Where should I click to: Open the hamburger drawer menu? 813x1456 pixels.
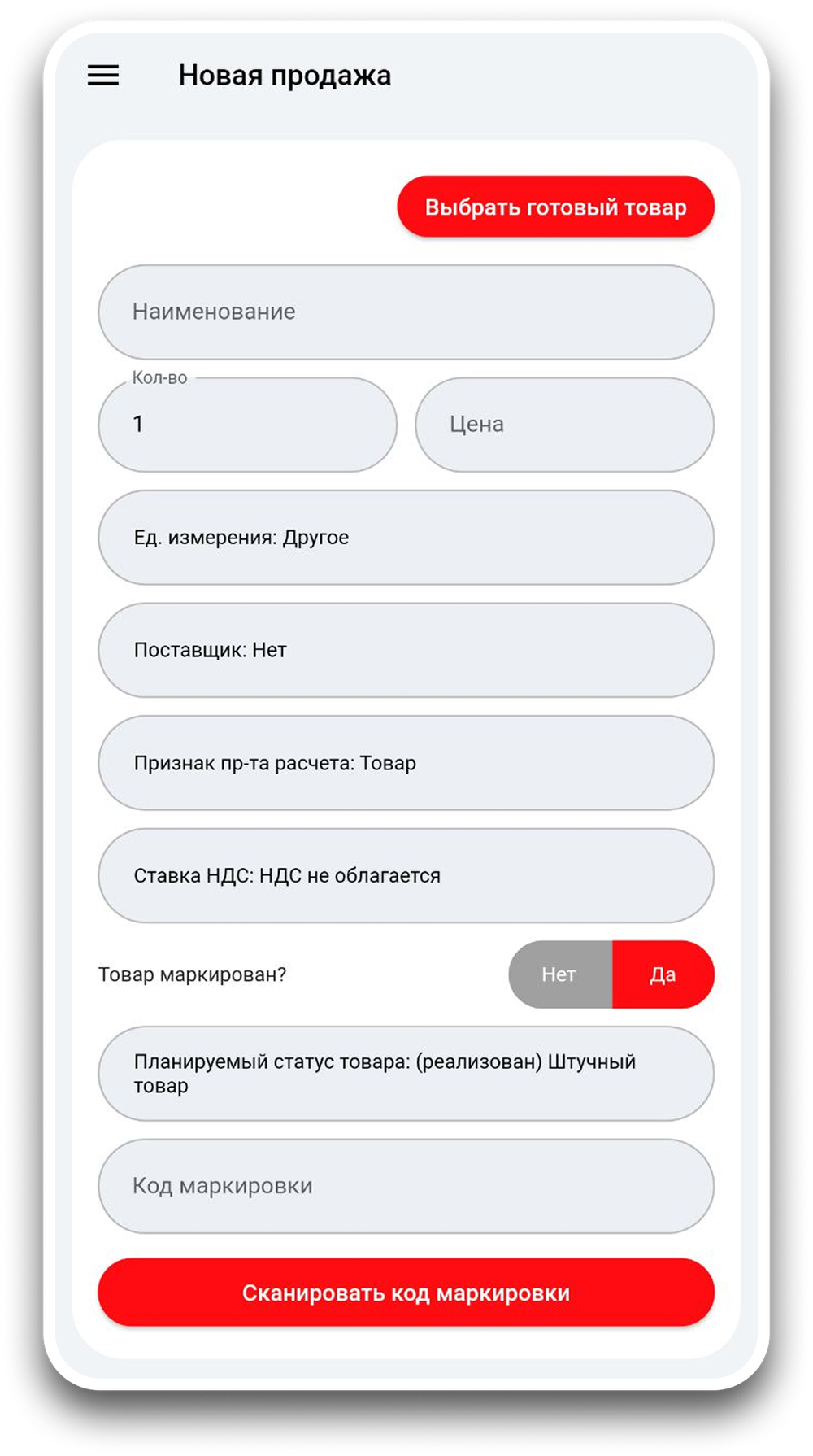(x=103, y=76)
